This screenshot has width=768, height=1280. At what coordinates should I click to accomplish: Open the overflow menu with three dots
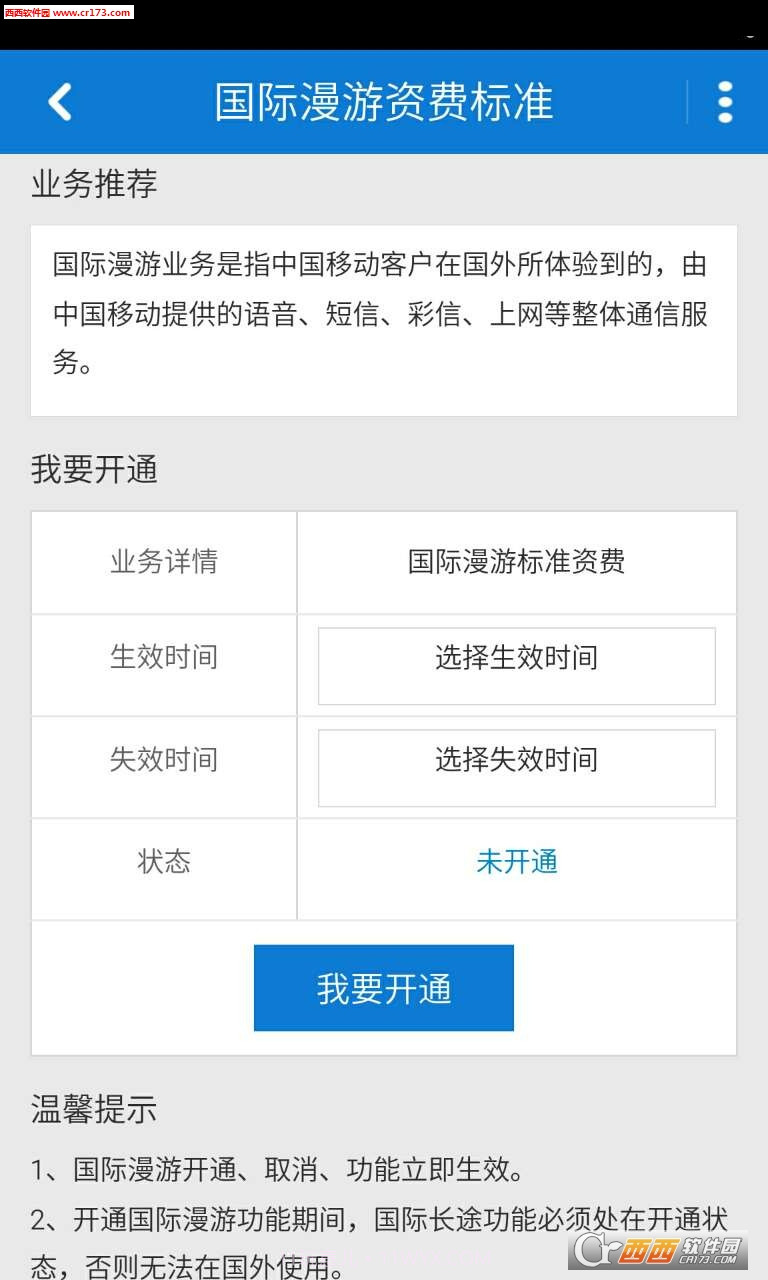coord(724,101)
